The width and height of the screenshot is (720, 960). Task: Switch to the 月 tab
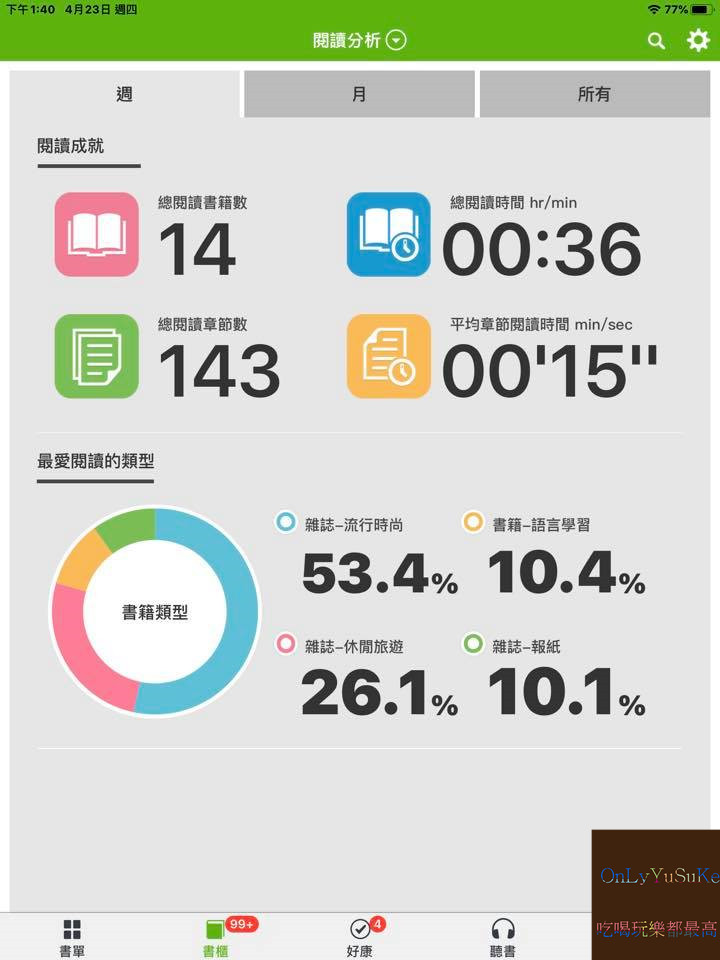point(357,93)
